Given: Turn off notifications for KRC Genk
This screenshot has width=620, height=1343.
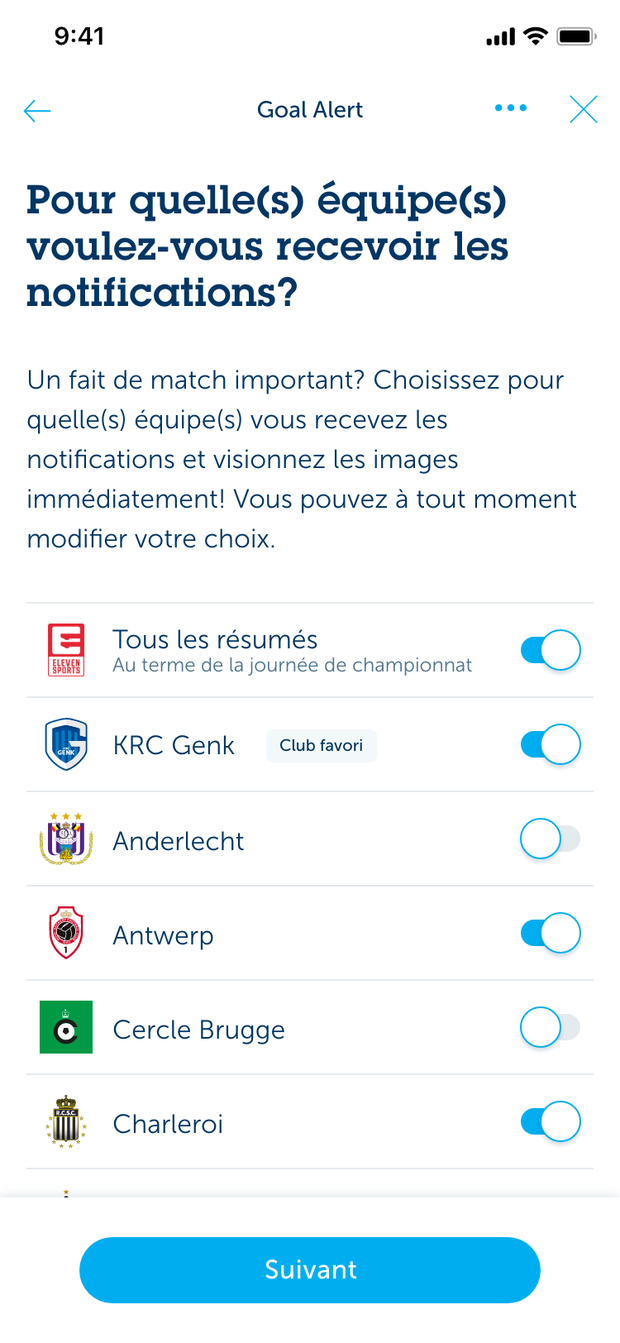Looking at the screenshot, I should [x=550, y=745].
